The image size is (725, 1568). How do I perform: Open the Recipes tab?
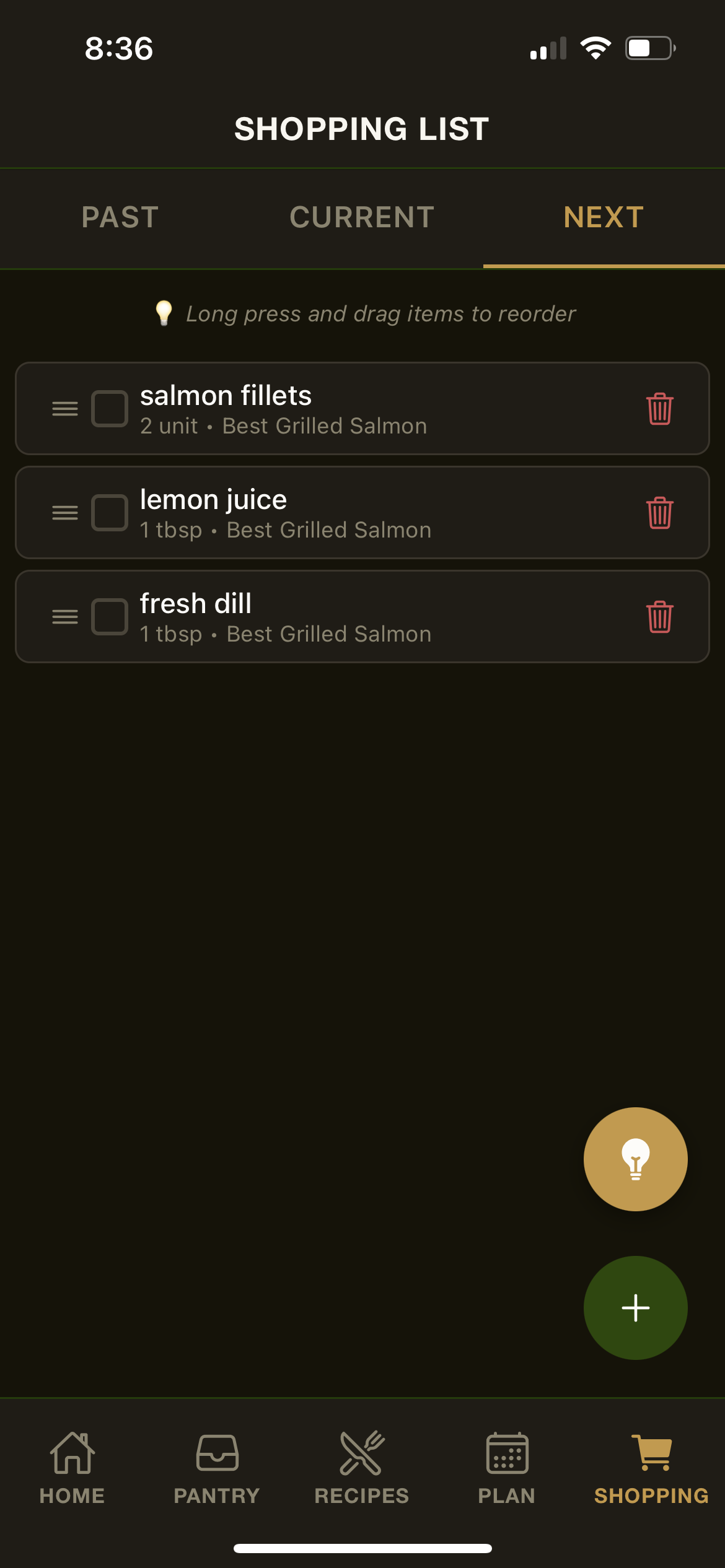(x=362, y=1468)
